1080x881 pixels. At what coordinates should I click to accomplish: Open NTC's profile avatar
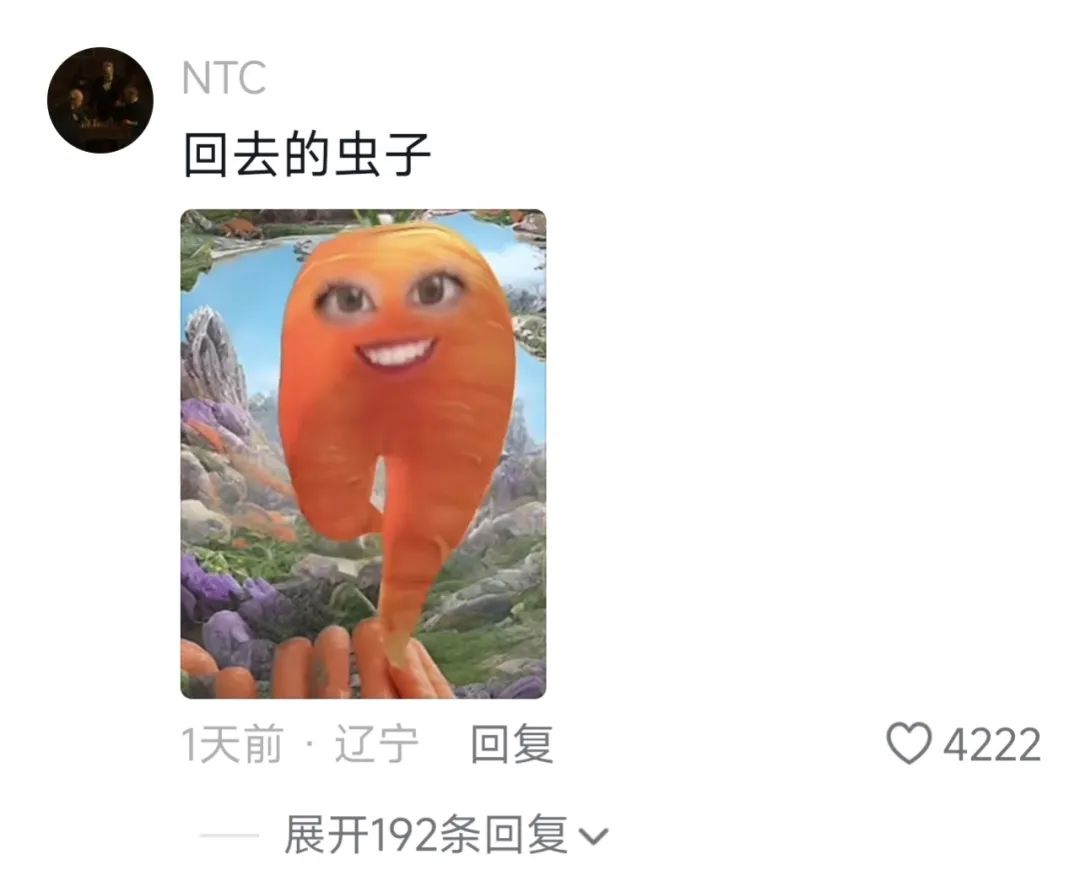click(100, 100)
